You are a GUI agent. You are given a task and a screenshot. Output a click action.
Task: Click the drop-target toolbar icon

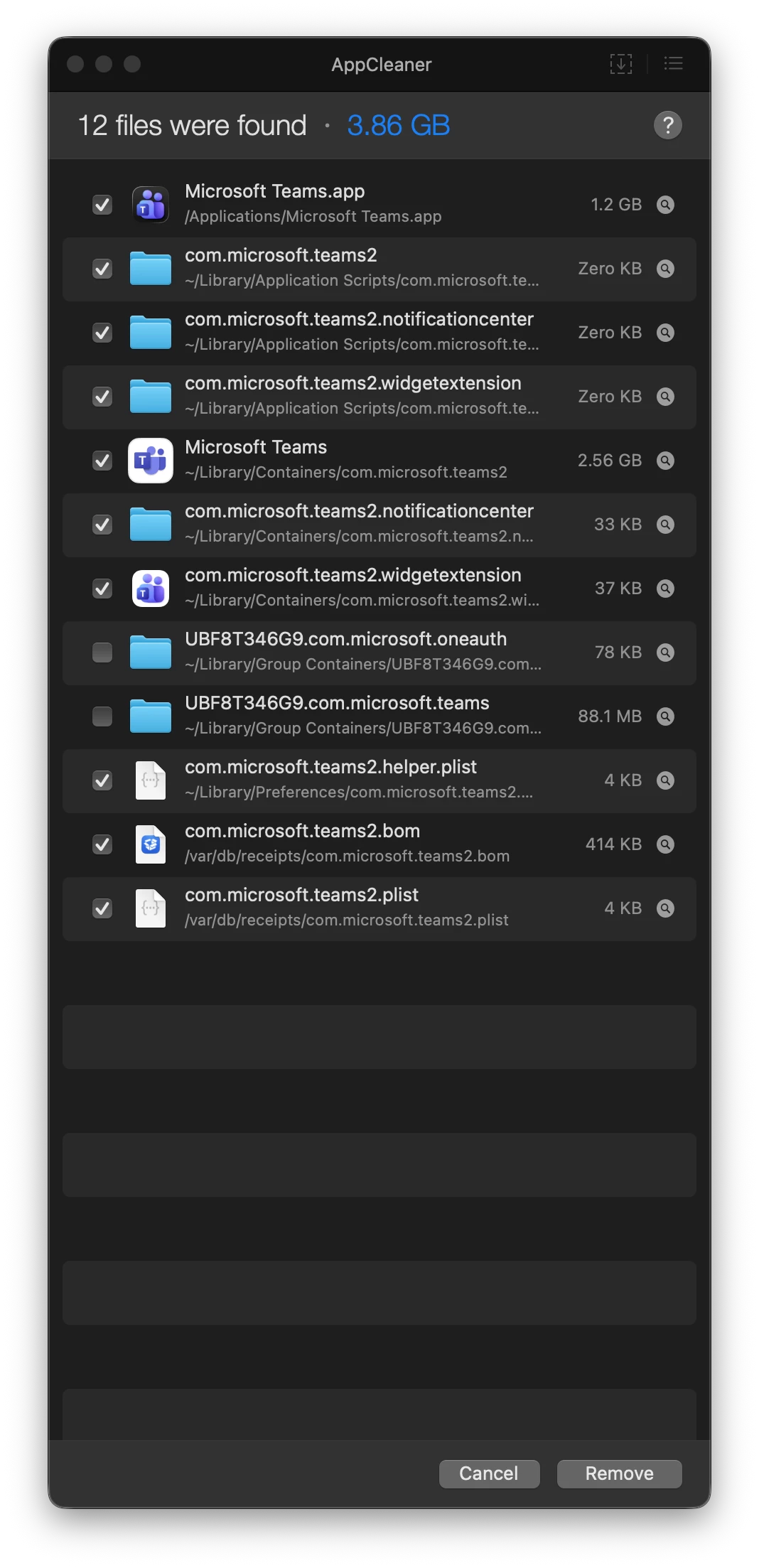click(620, 64)
